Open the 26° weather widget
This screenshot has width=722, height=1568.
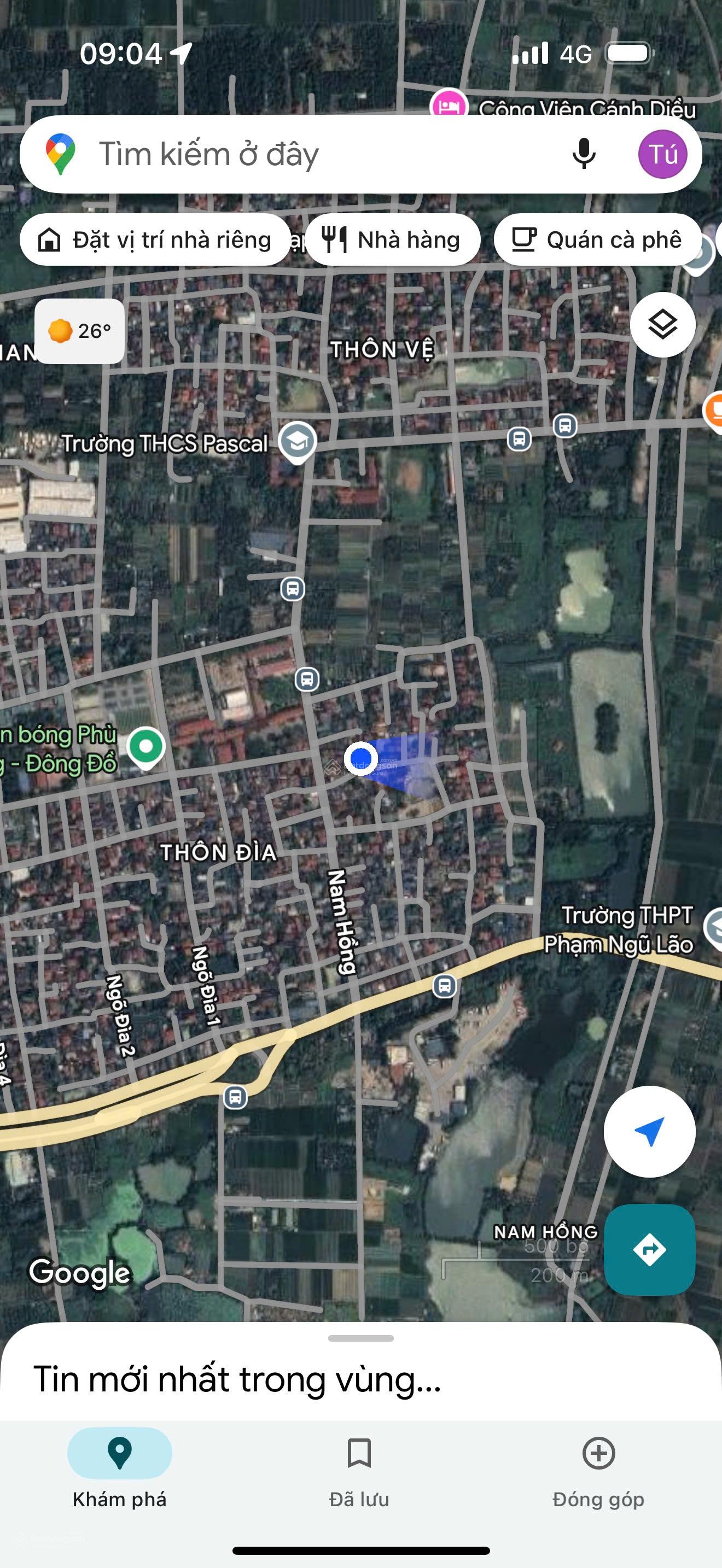tap(80, 331)
